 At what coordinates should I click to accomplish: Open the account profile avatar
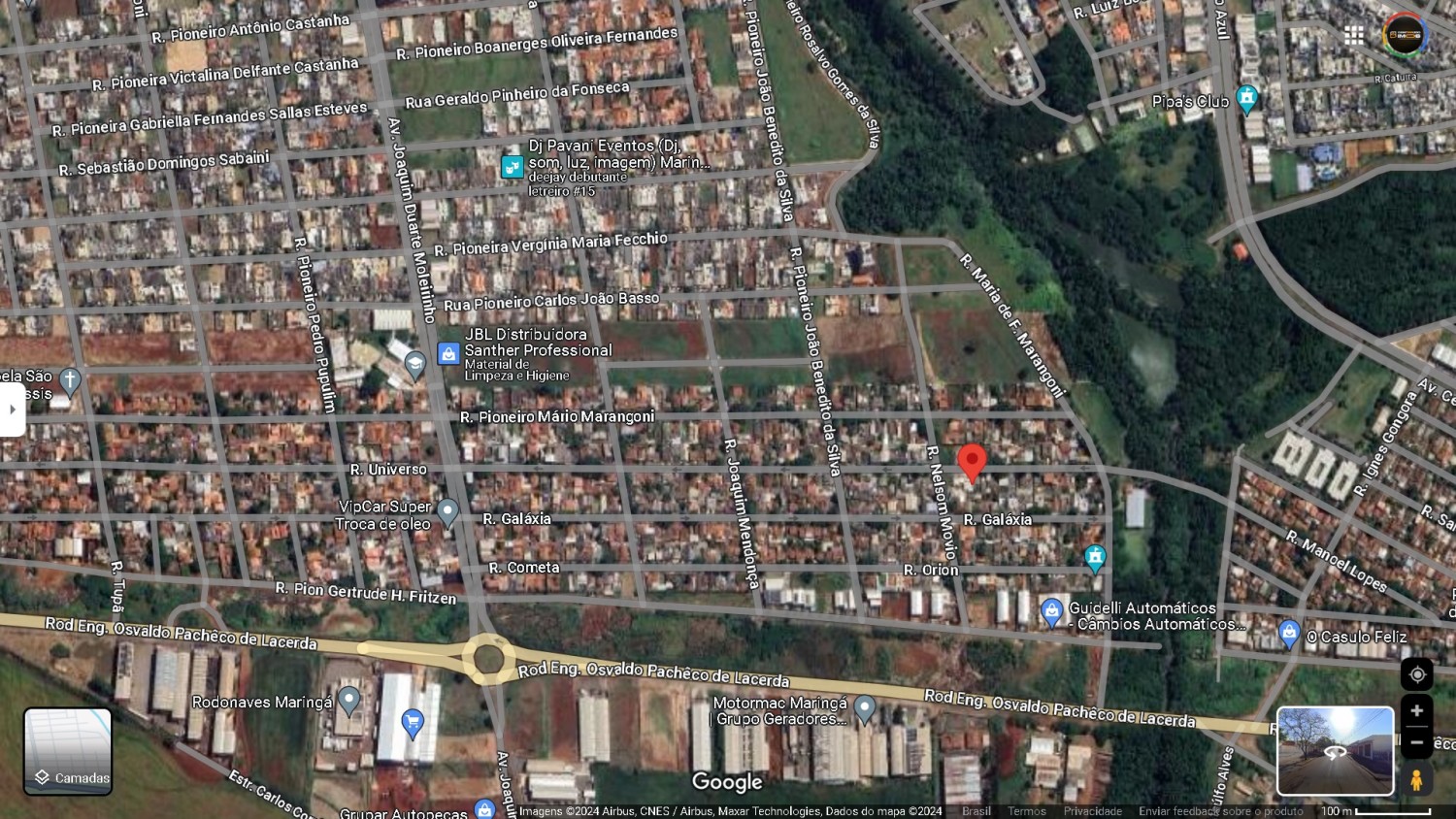(x=1405, y=35)
